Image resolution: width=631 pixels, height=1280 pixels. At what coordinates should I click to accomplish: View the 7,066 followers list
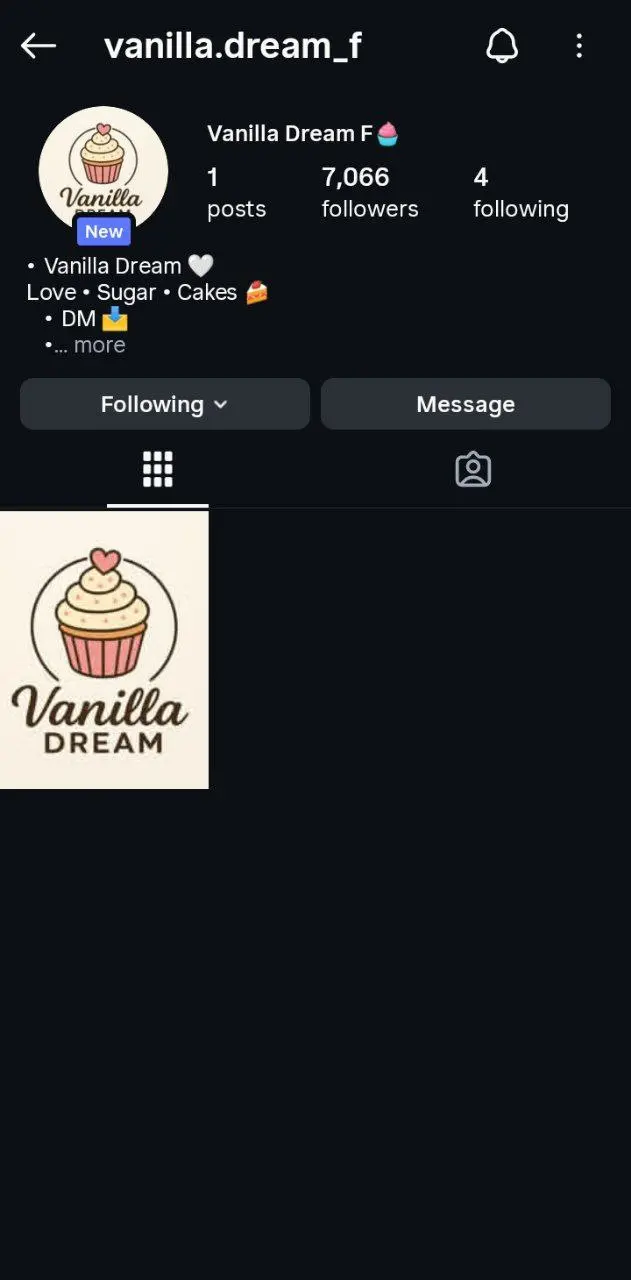click(369, 192)
